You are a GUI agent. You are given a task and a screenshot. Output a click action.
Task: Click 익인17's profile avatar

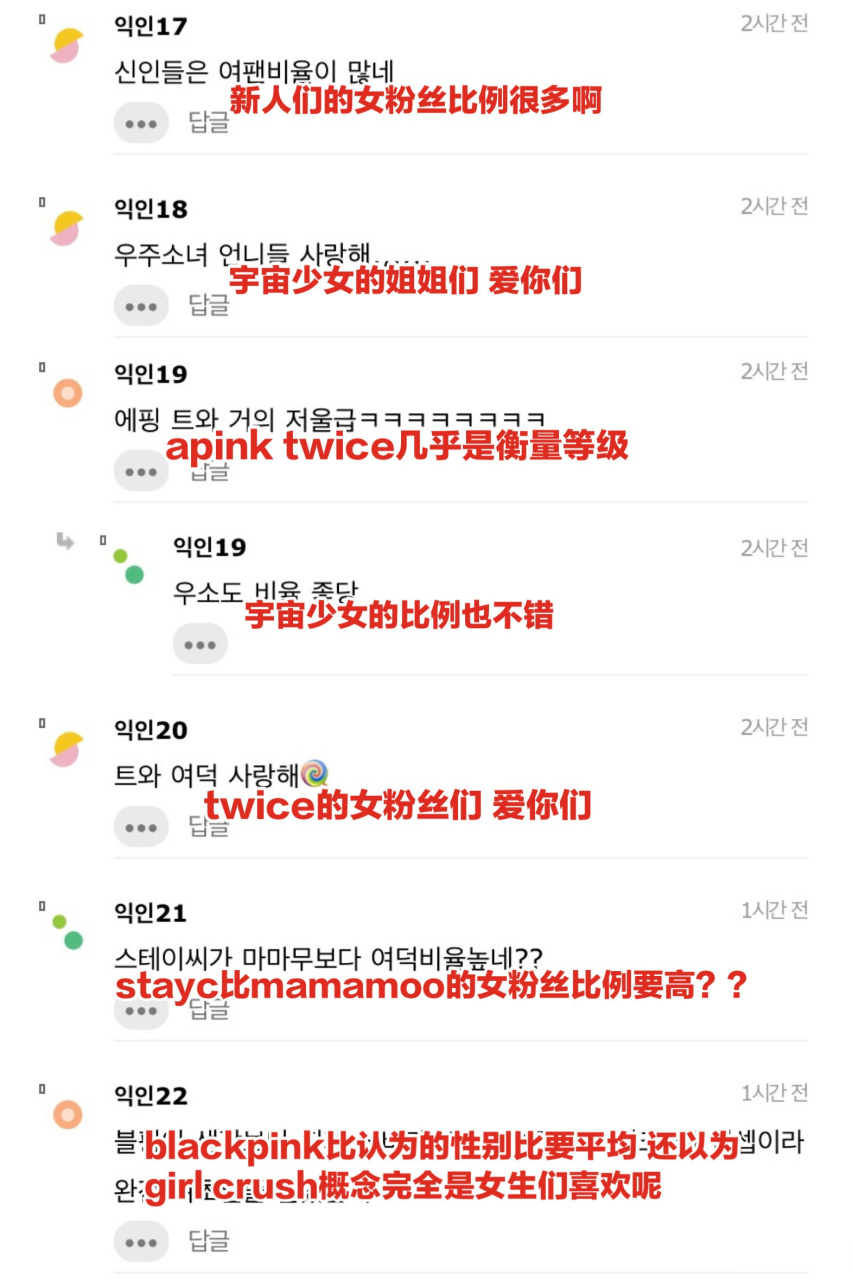65,42
